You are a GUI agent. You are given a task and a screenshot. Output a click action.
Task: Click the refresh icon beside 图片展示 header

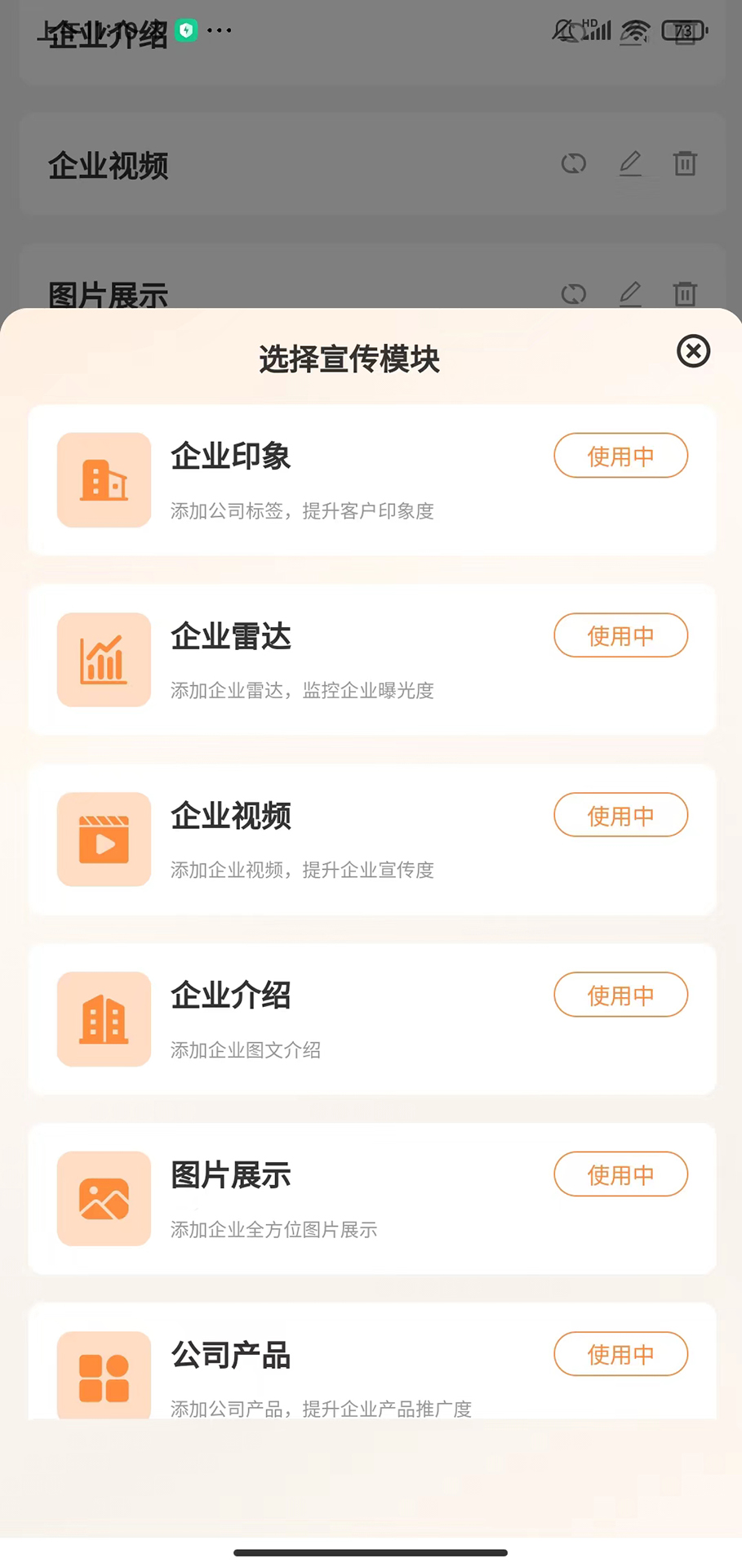click(573, 294)
